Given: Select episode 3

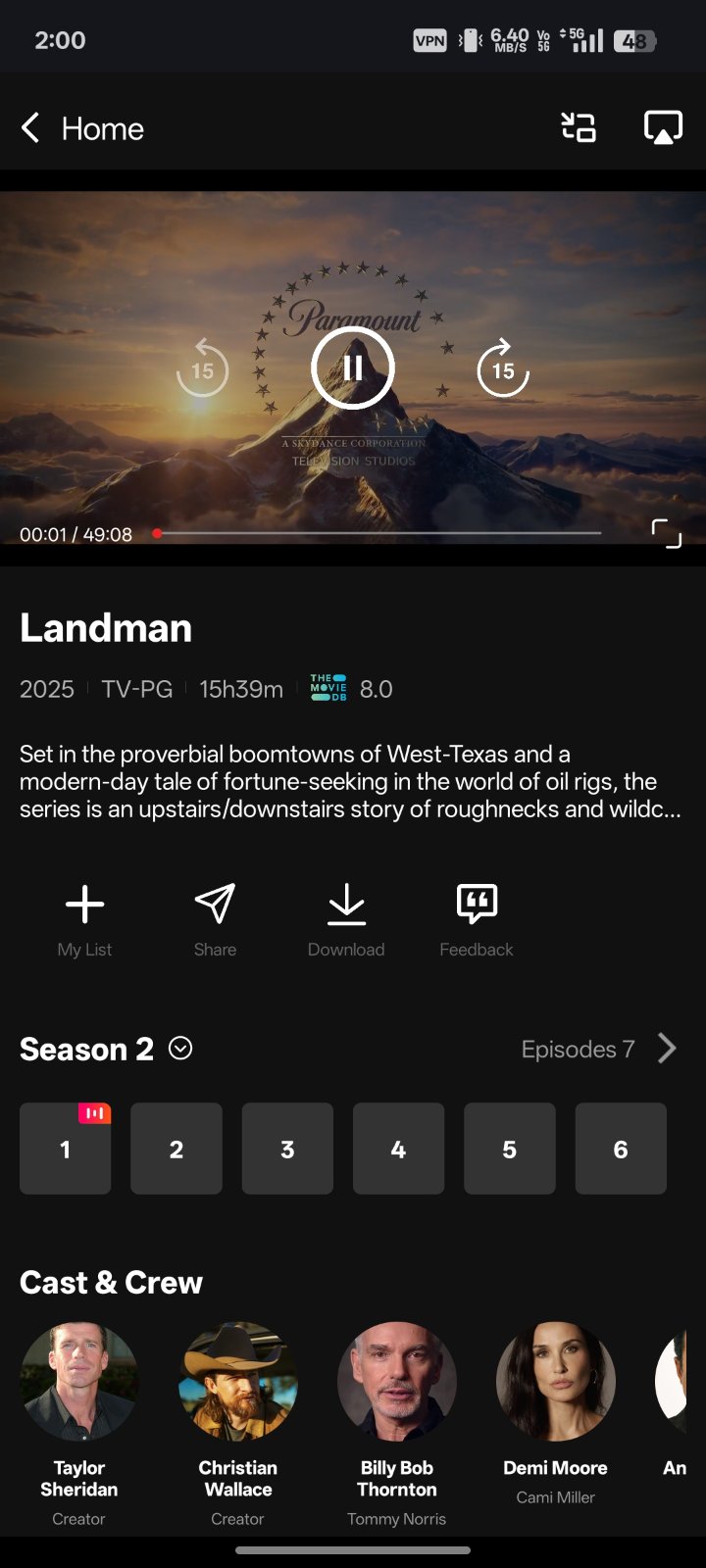Looking at the screenshot, I should coord(287,1149).
